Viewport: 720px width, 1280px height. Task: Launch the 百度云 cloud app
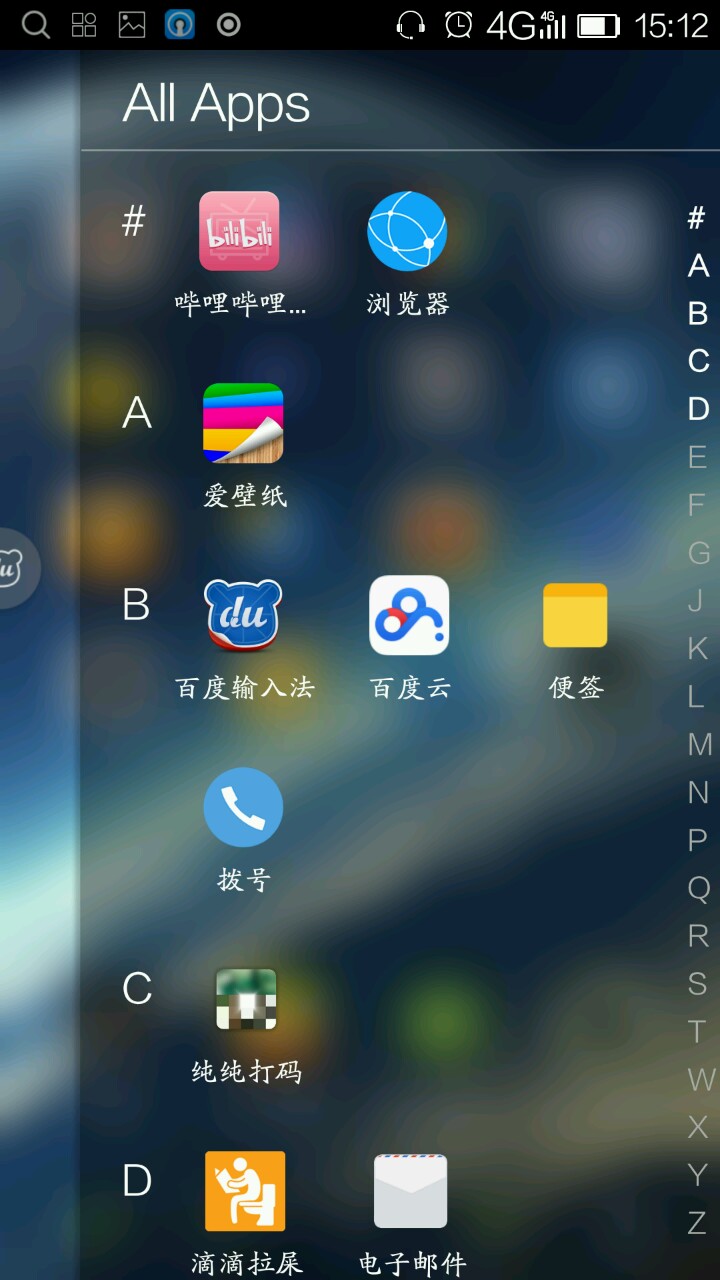[409, 616]
